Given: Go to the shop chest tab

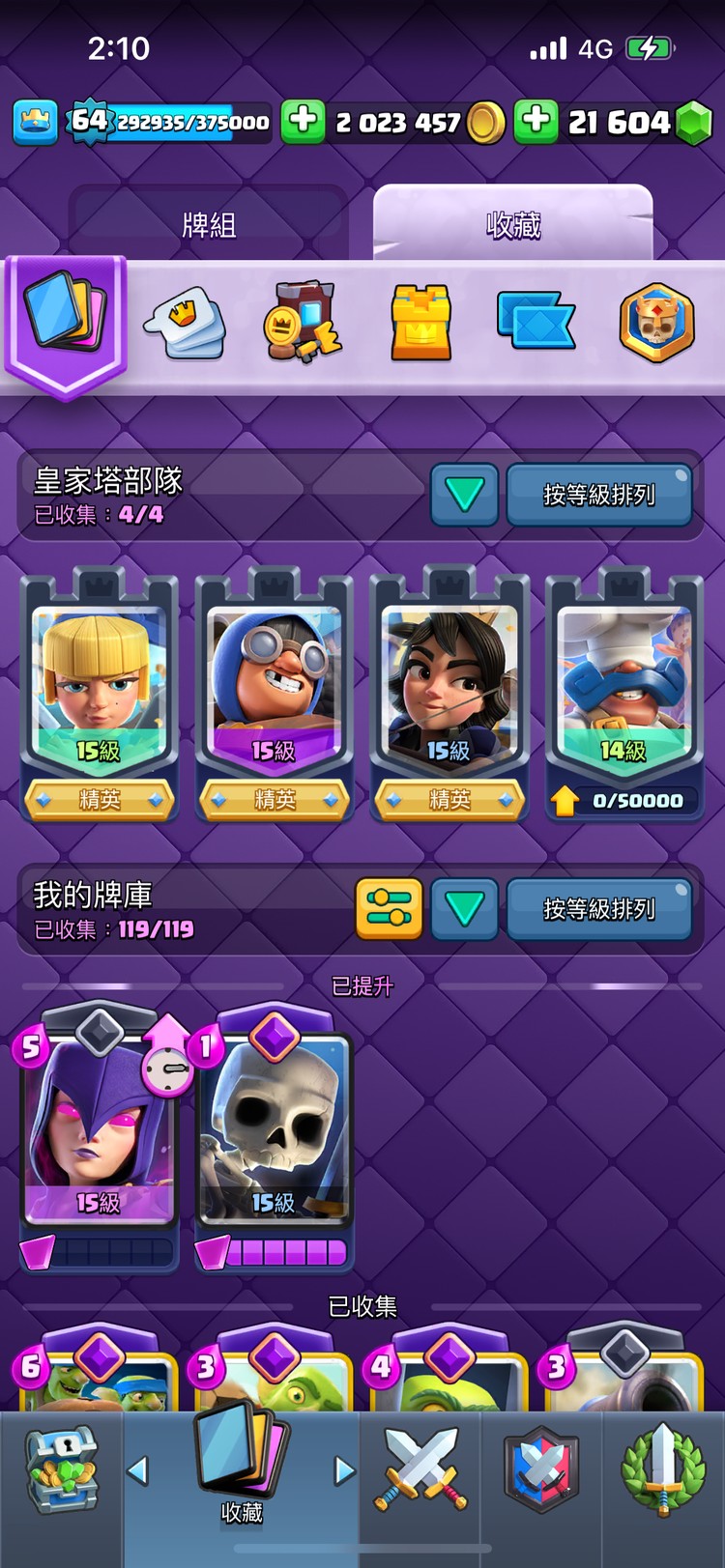Looking at the screenshot, I should (x=61, y=1470).
